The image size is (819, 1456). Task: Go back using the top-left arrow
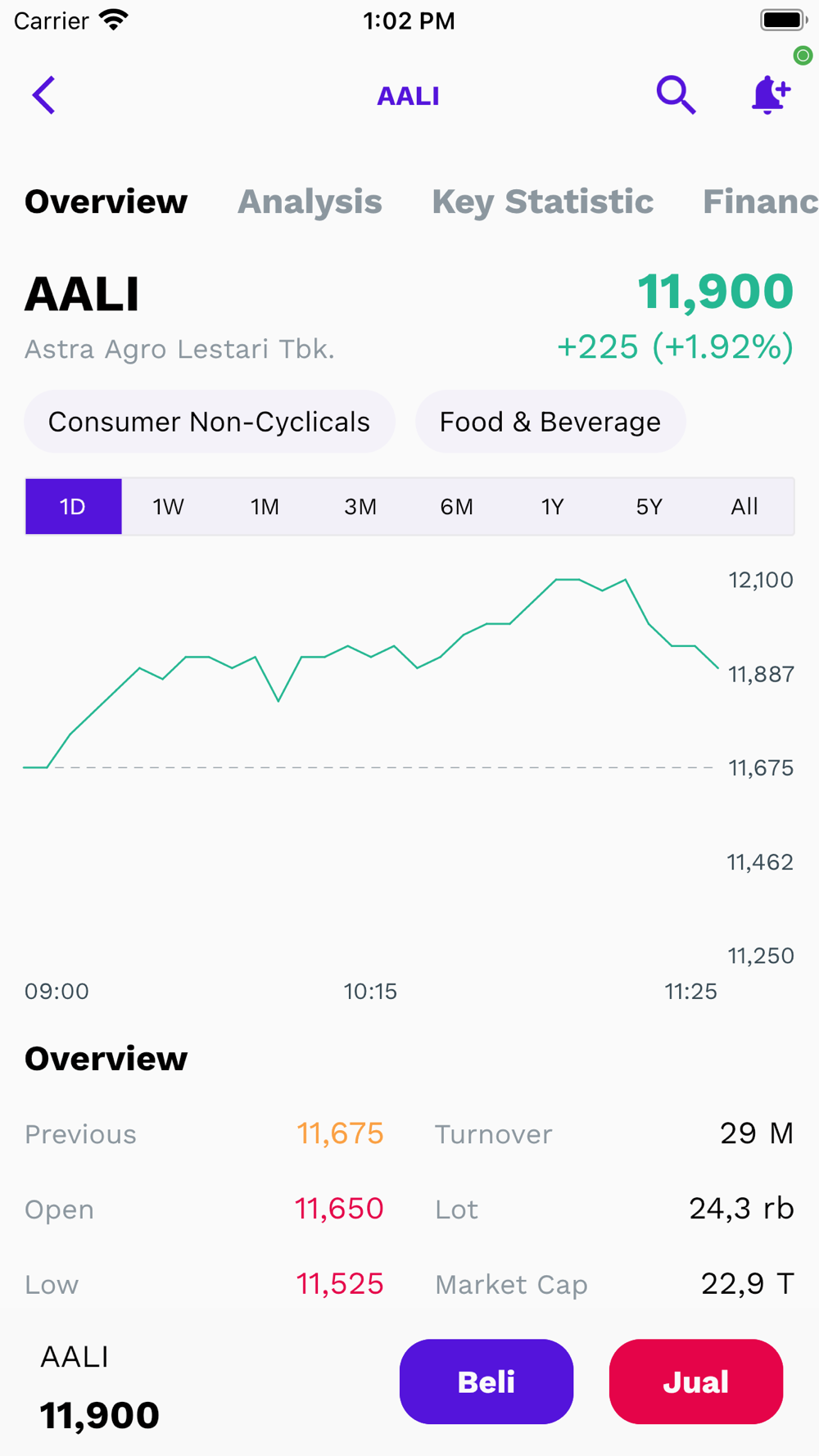44,96
